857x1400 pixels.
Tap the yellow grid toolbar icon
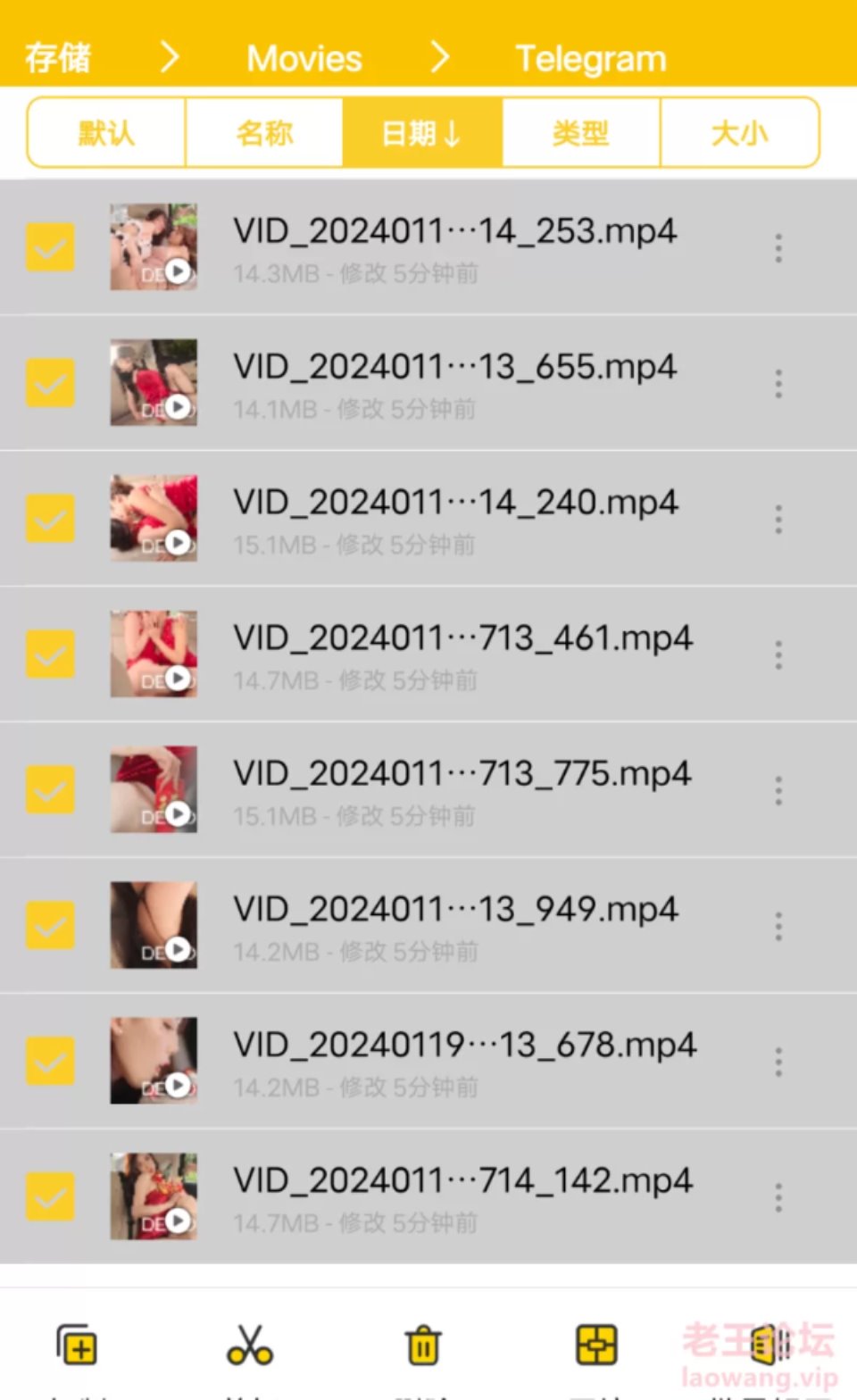pos(596,1346)
